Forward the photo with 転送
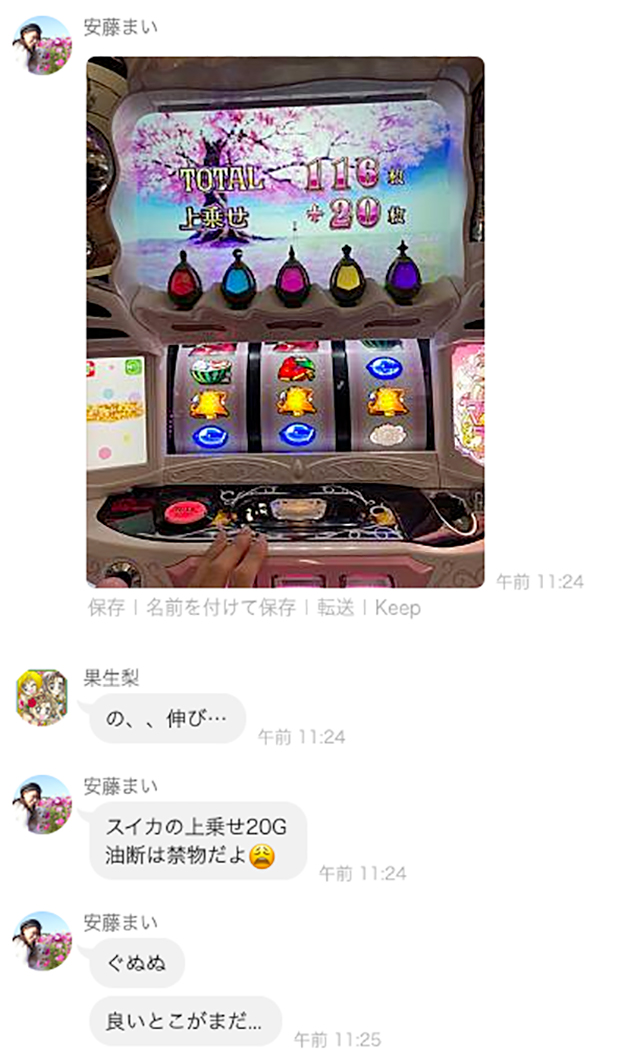This screenshot has height=1054, width=640. tap(336, 608)
